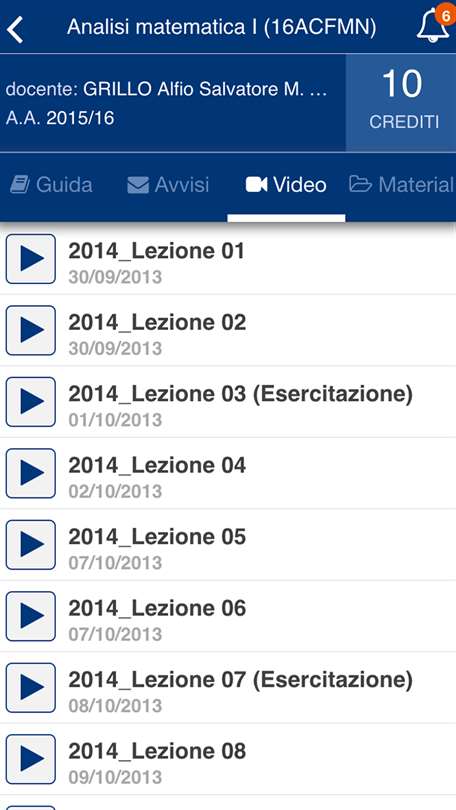Open the notifications bell
The image size is (456, 810).
pyautogui.click(x=434, y=24)
